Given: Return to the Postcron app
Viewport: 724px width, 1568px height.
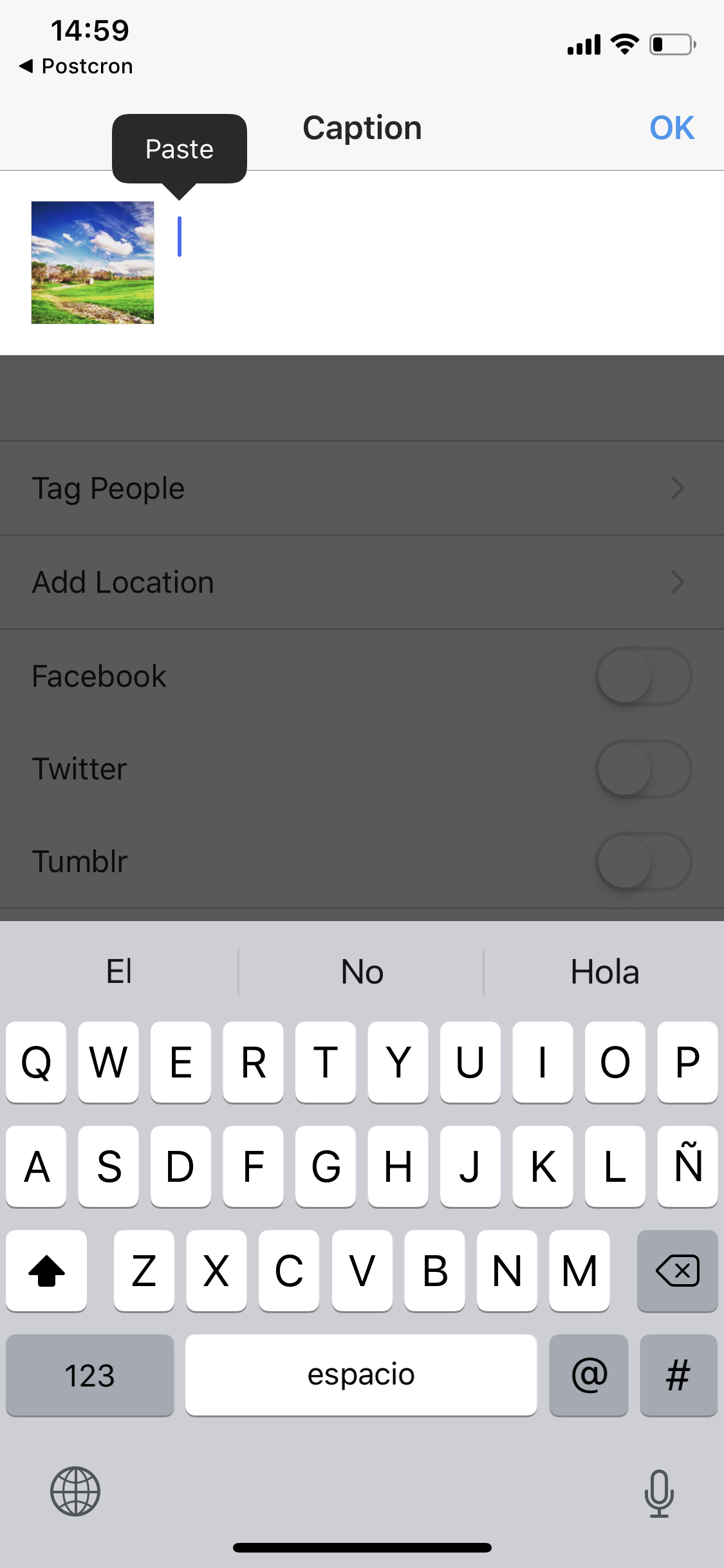Looking at the screenshot, I should click(x=76, y=66).
